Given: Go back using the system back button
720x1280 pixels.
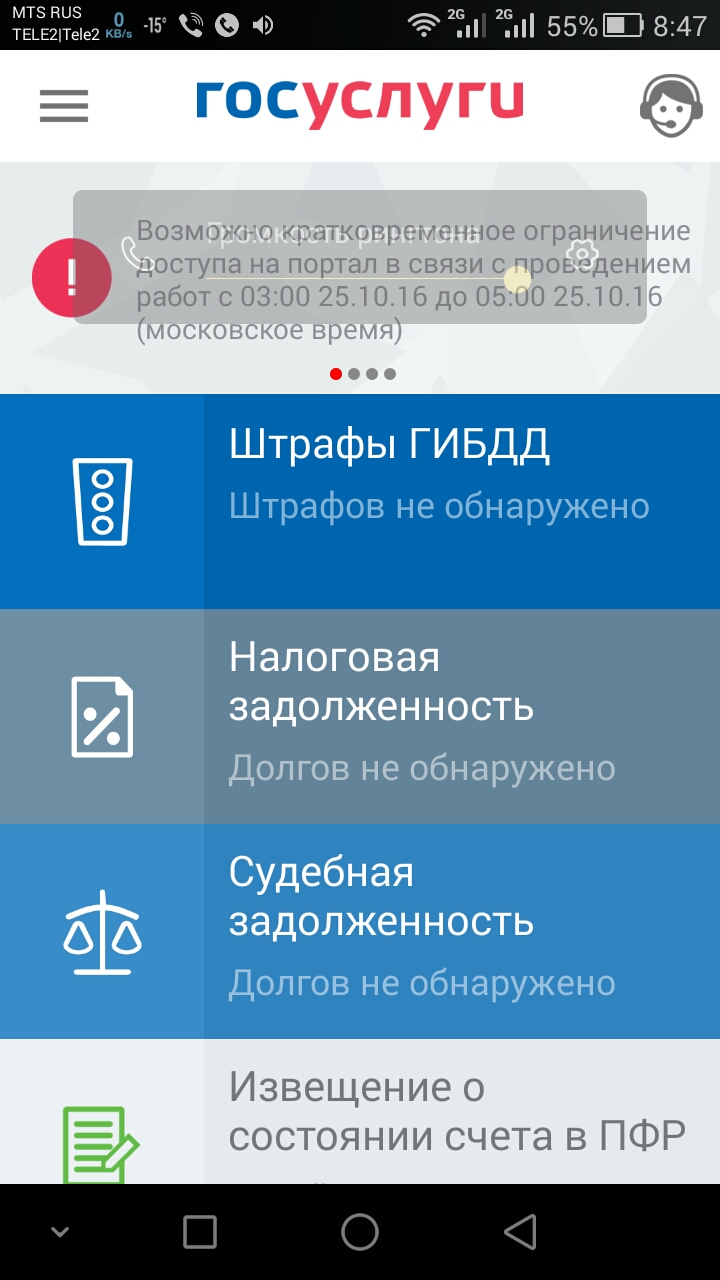Looking at the screenshot, I should [520, 1232].
